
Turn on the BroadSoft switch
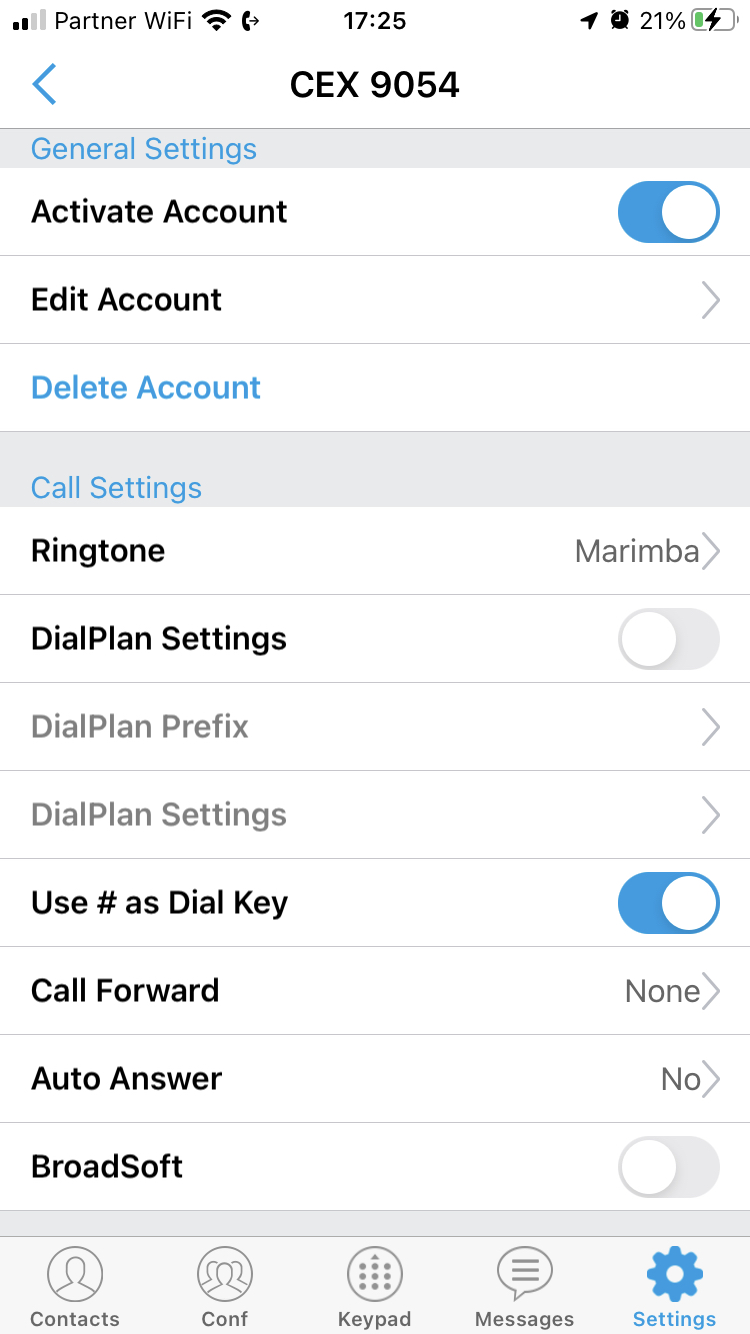668,1167
